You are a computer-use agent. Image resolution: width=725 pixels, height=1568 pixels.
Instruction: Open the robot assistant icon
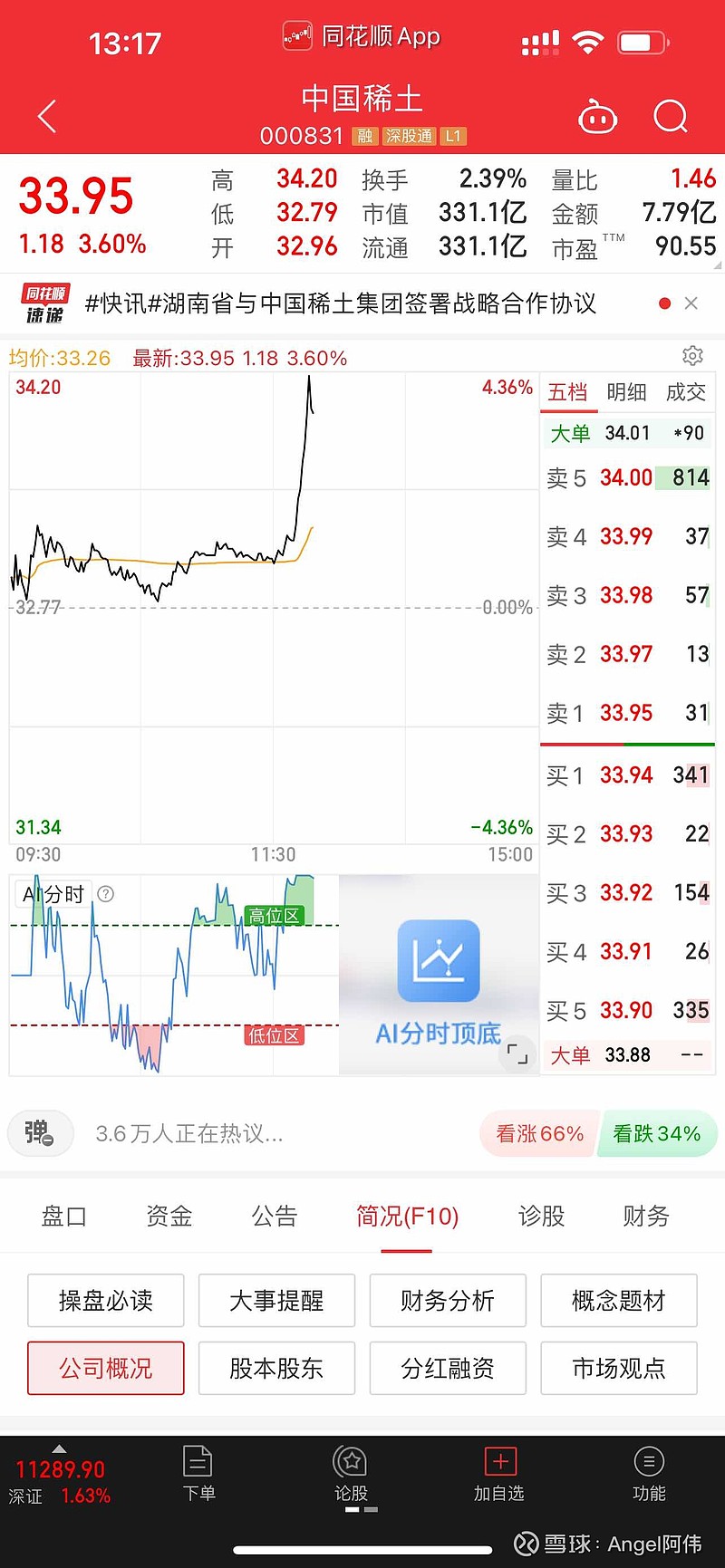(x=597, y=118)
